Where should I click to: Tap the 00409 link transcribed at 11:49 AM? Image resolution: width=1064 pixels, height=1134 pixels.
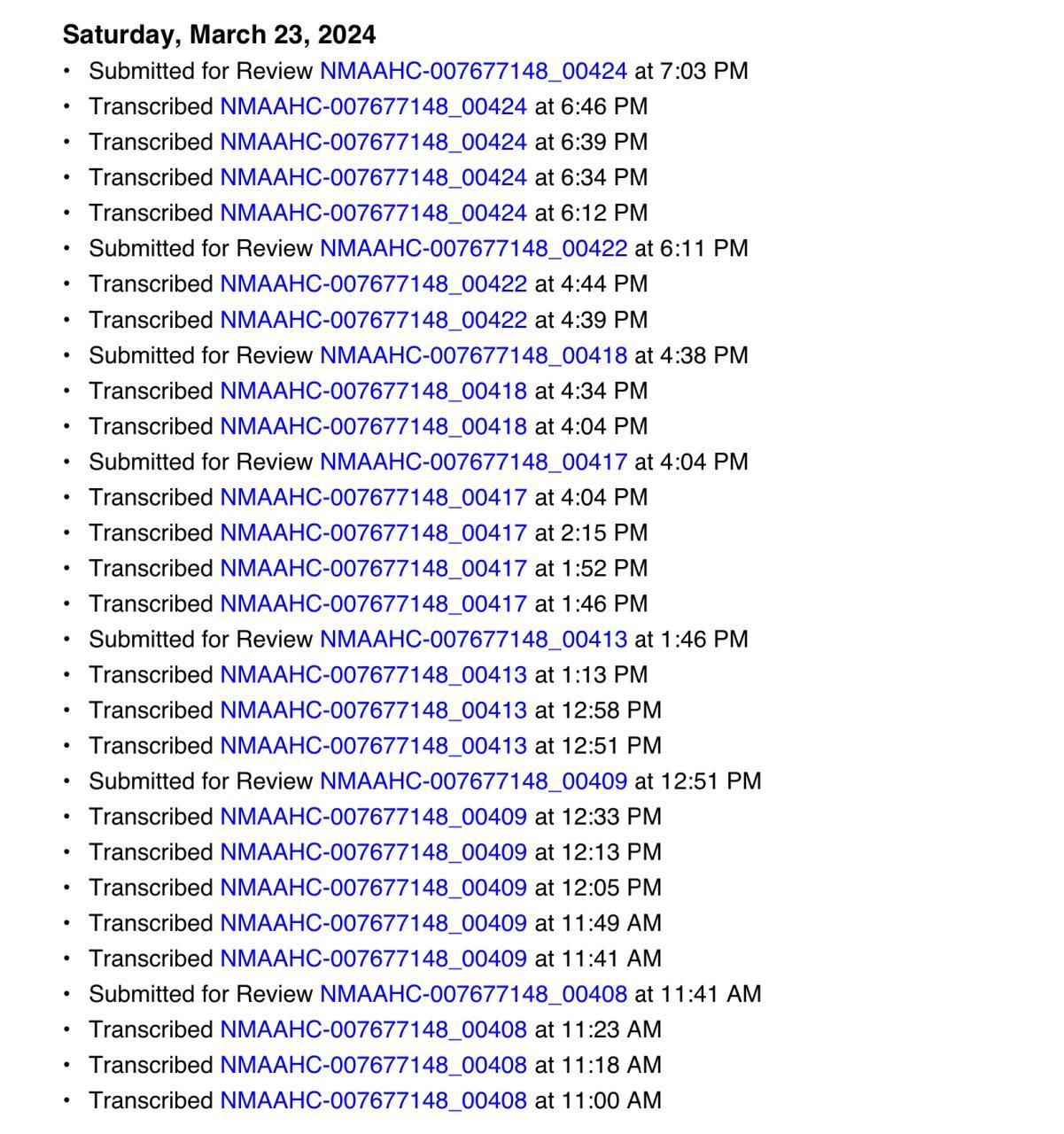[x=373, y=922]
